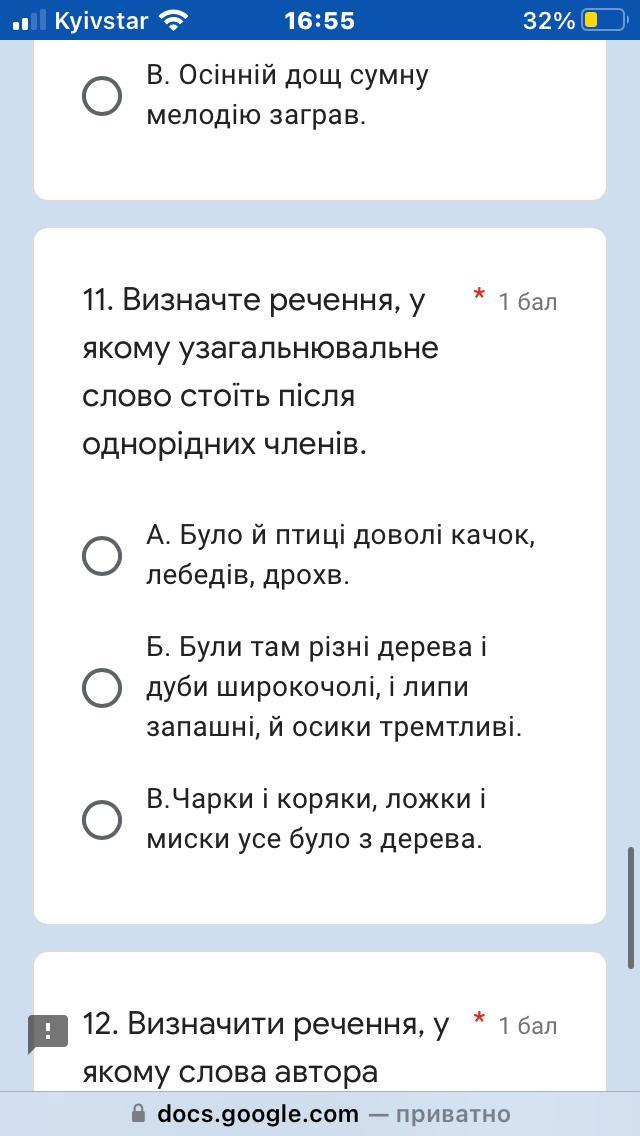Viewport: 640px width, 1136px height.
Task: Tap the docs.google.com address bar
Action: [x=320, y=1114]
